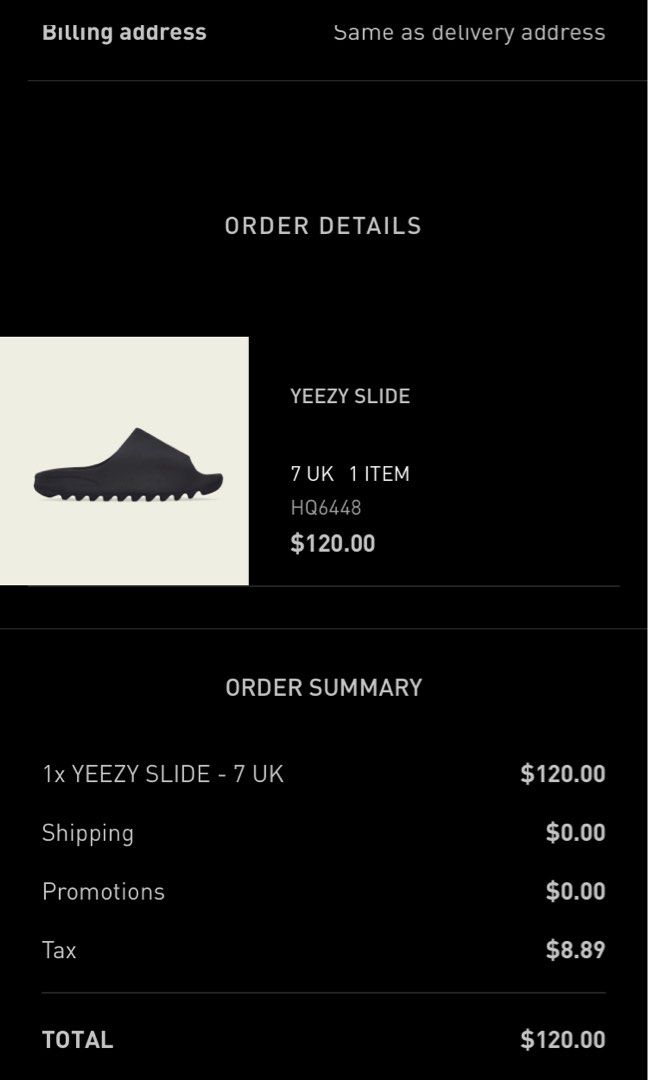Viewport: 648px width, 1080px height.
Task: Open the Yeezy Slide product image
Action: (x=124, y=461)
